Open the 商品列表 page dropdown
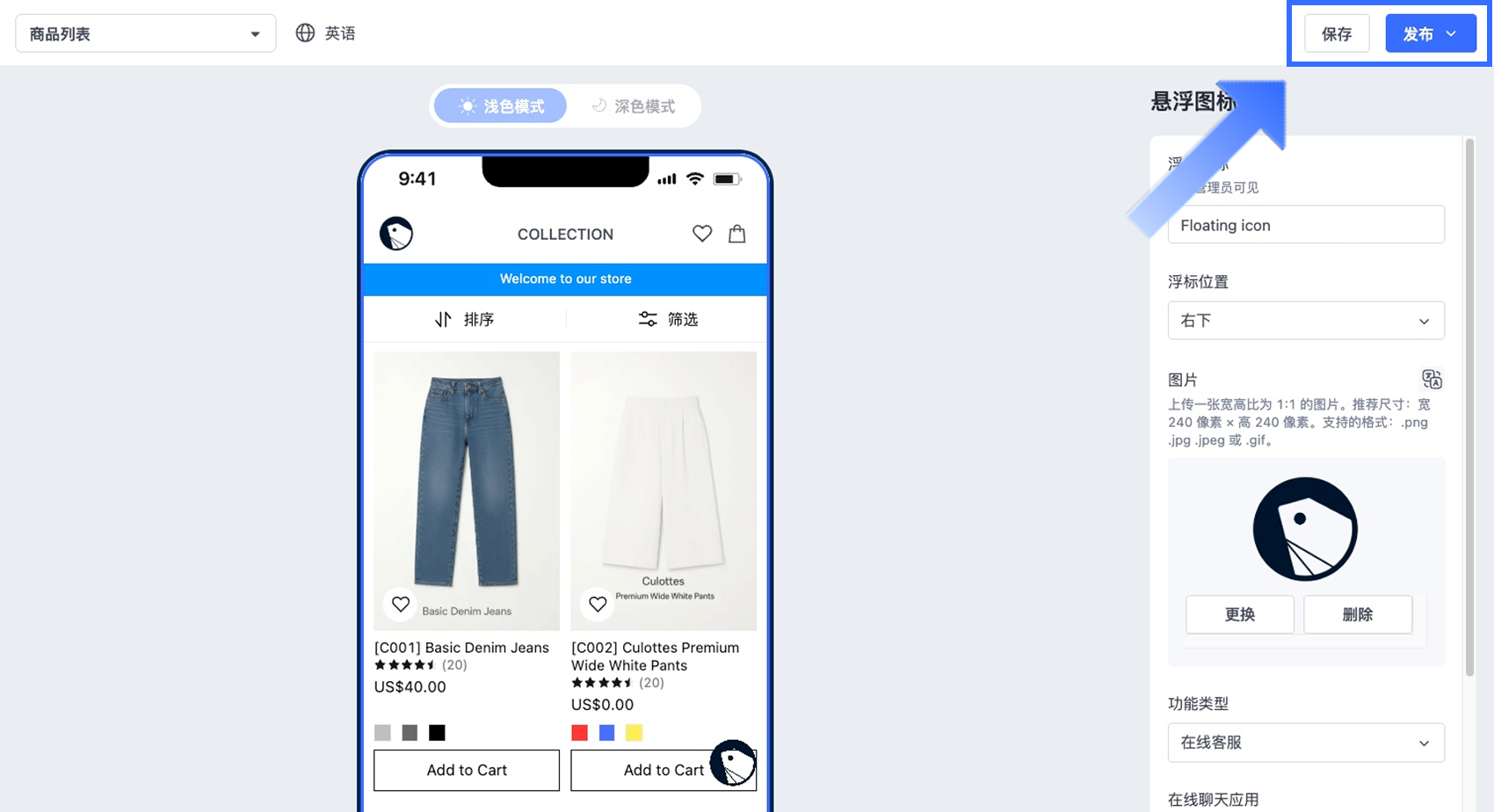The height and width of the screenshot is (812, 1494). (145, 33)
